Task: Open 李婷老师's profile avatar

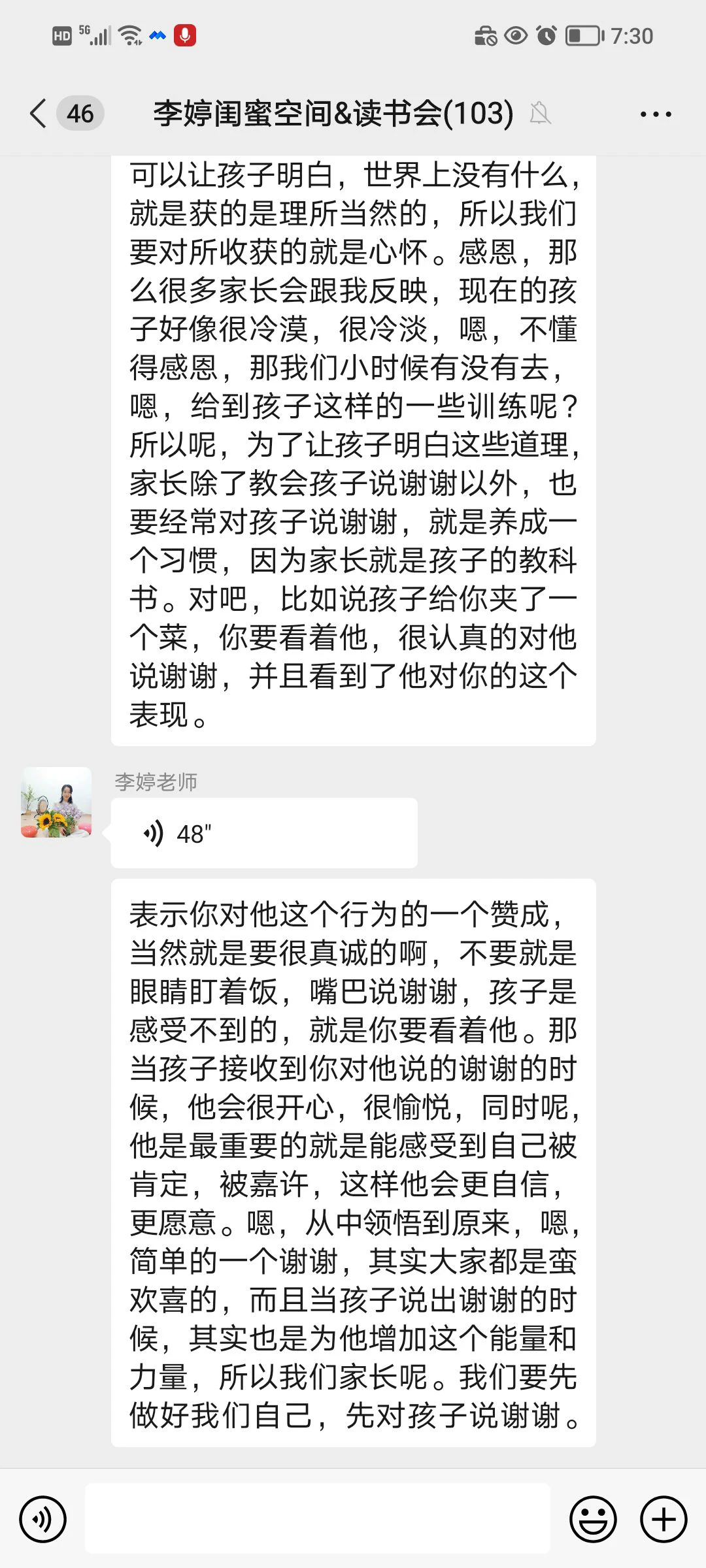Action: (x=56, y=802)
